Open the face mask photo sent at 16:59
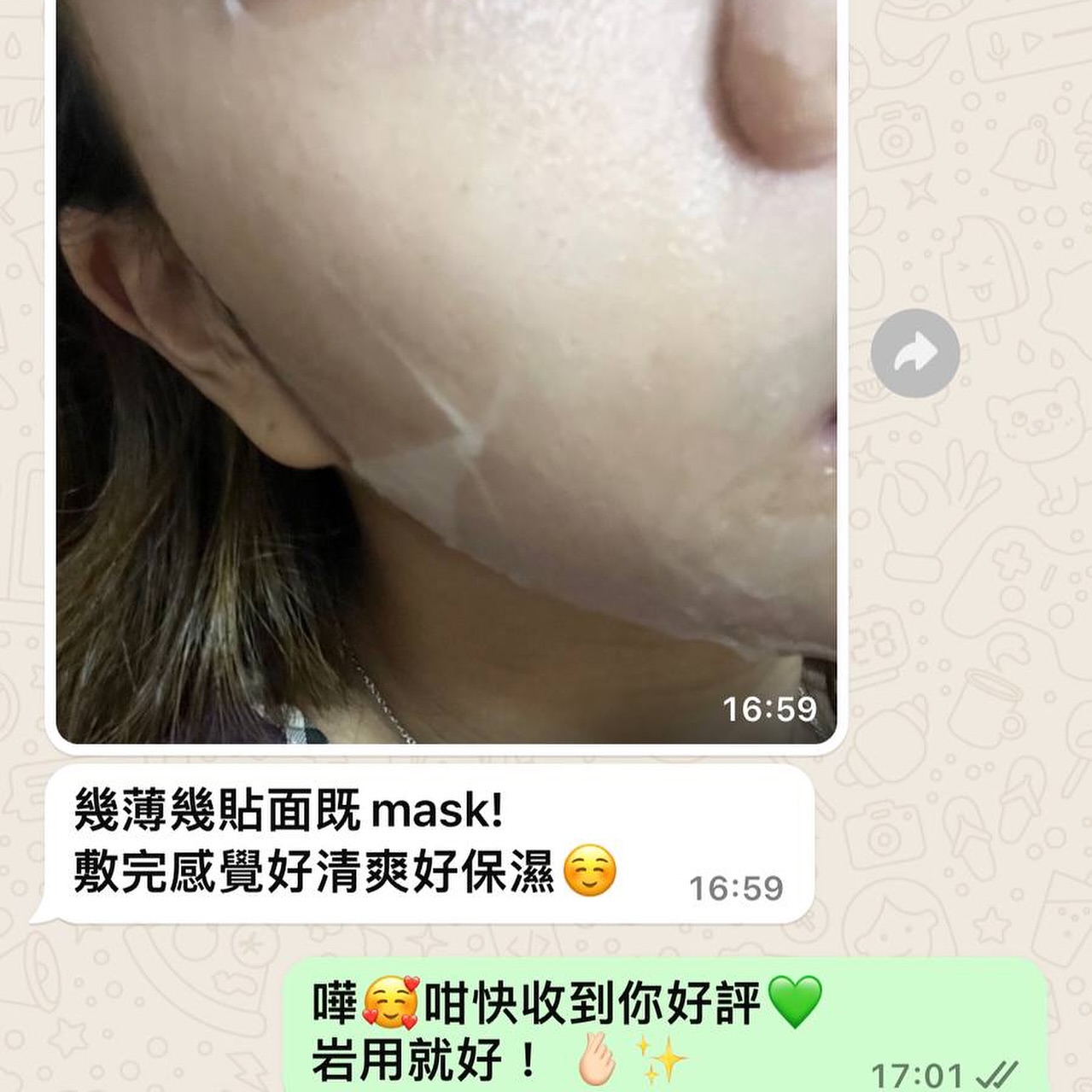Image resolution: width=1092 pixels, height=1092 pixels. point(447,371)
